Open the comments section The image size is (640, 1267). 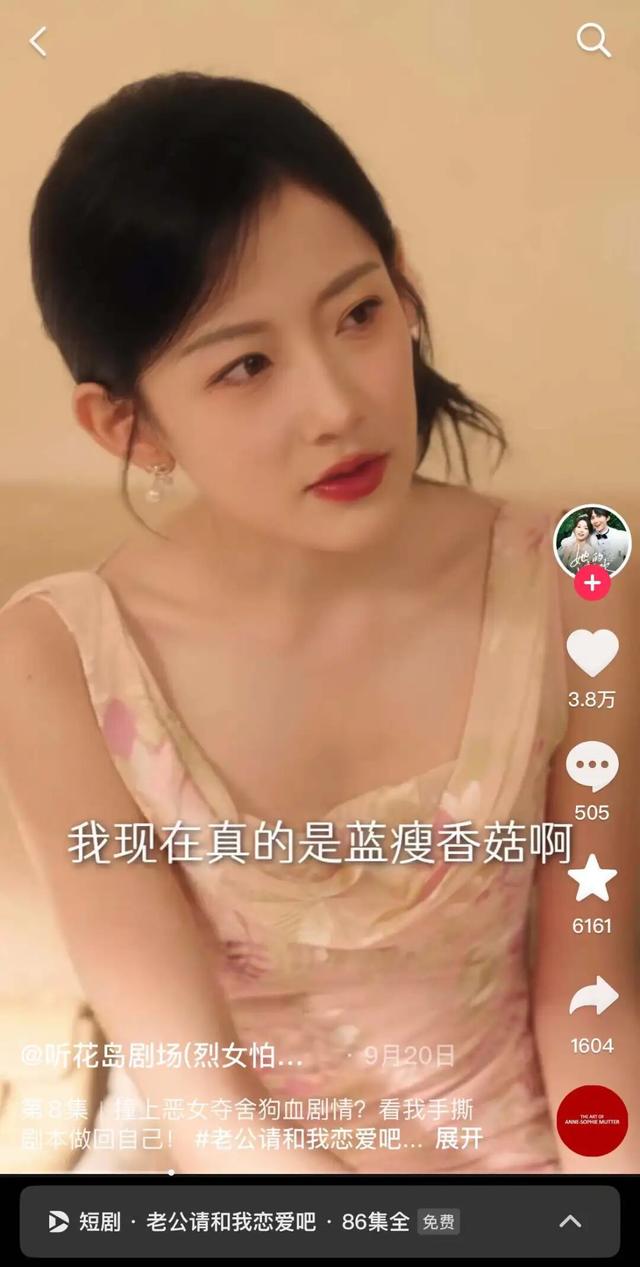point(592,768)
